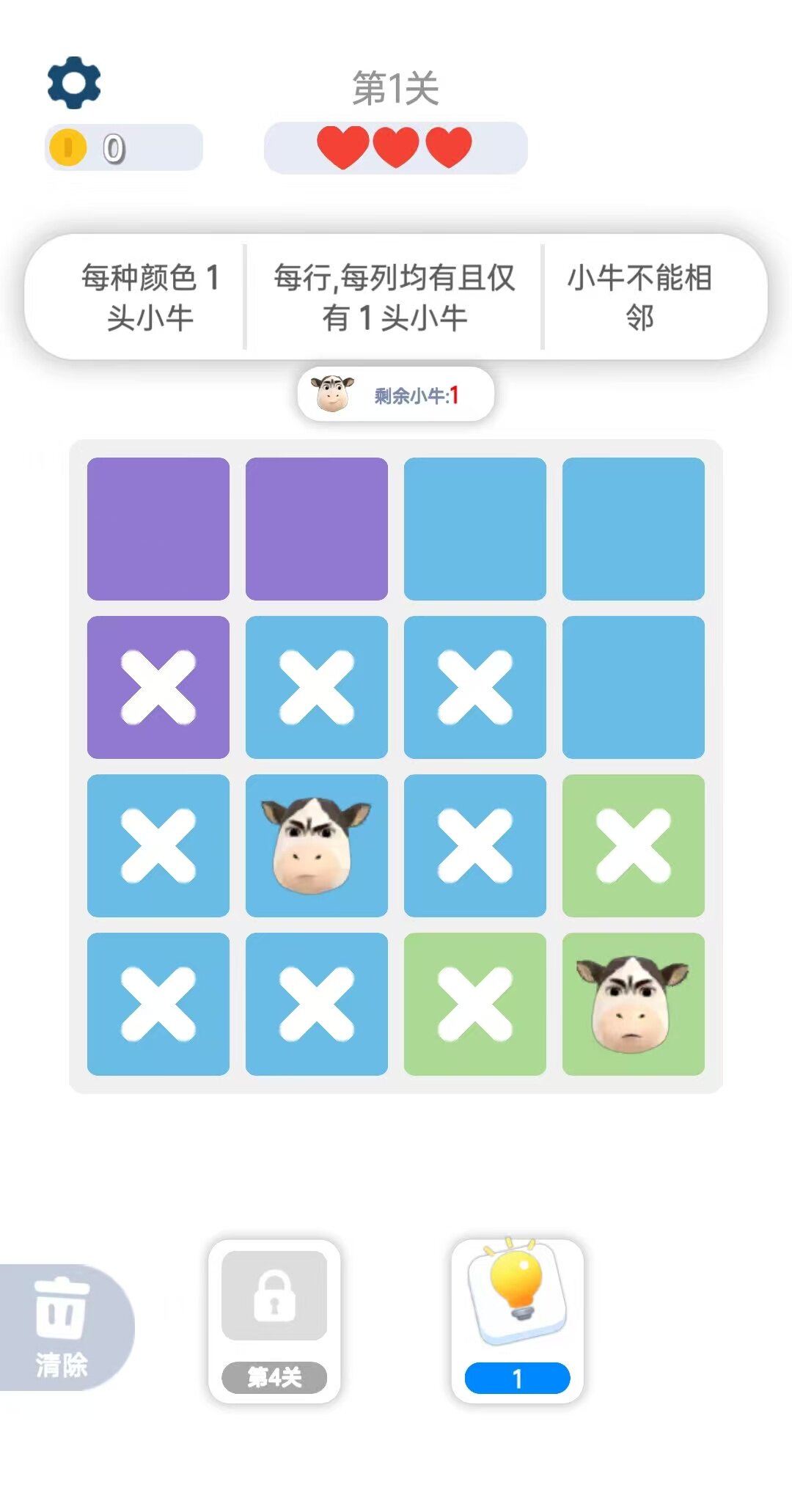
Task: Tap the cow on the green cell
Action: click(634, 1004)
